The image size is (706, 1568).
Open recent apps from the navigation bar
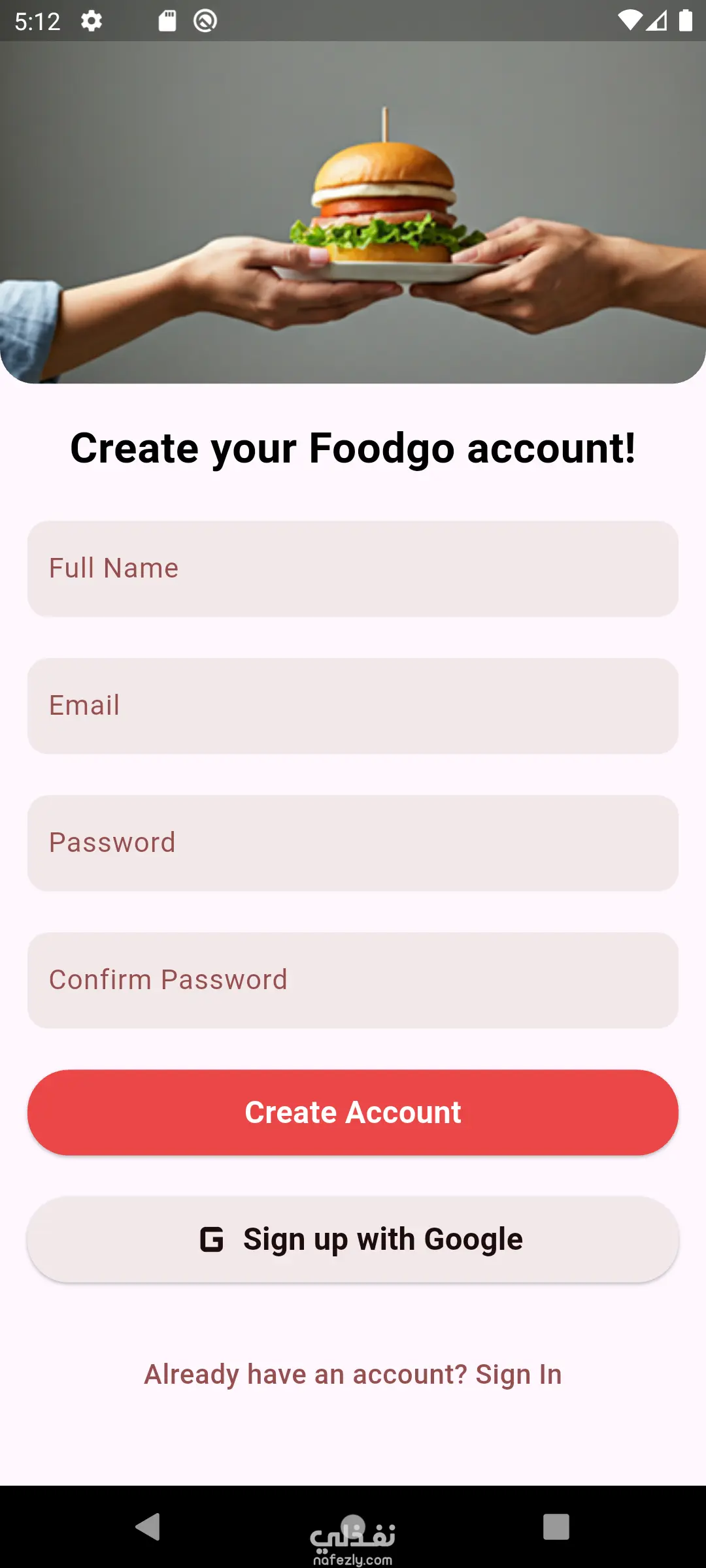pyautogui.click(x=556, y=1527)
